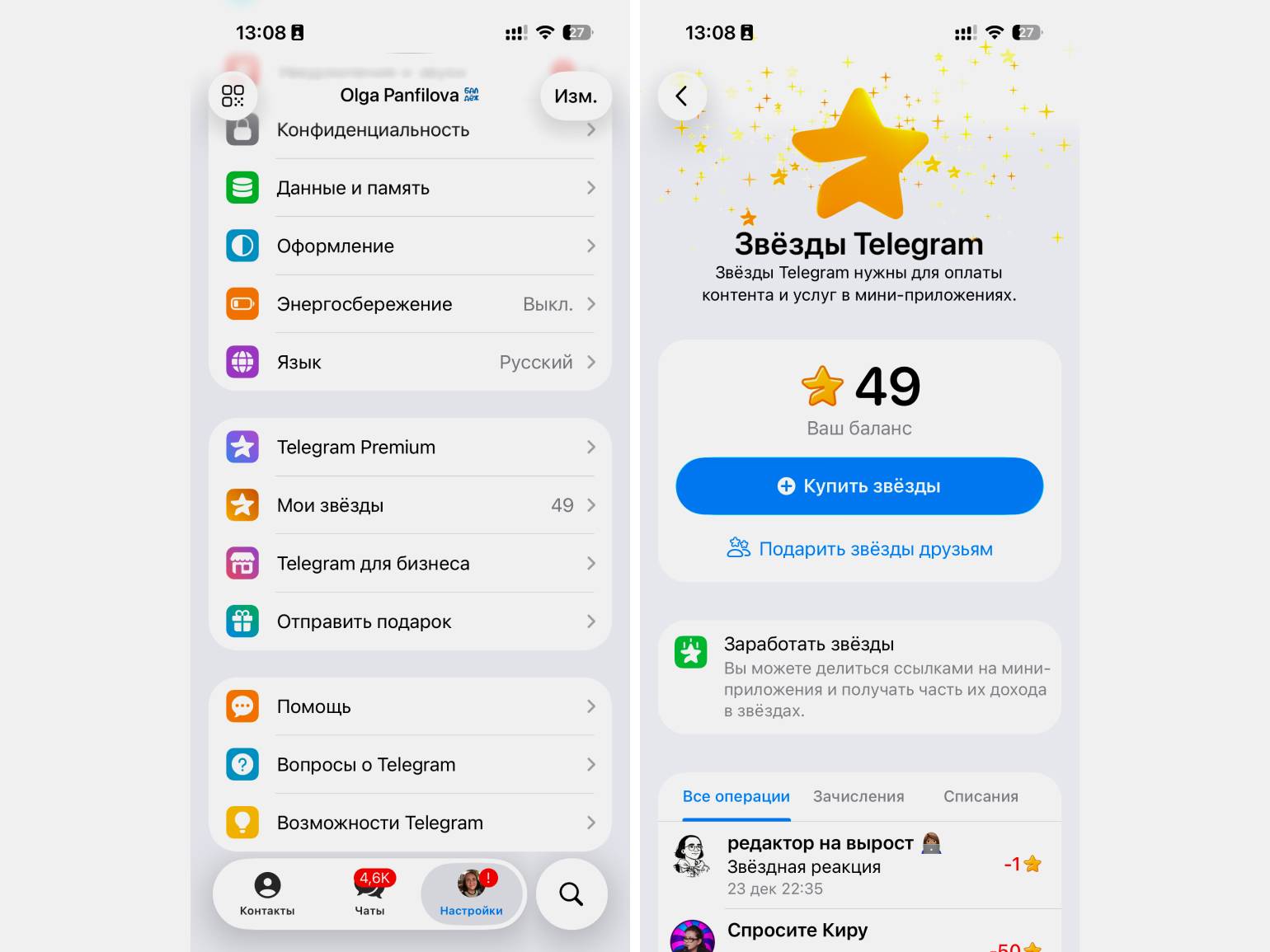Open Оформление settings
The height and width of the screenshot is (952, 1270).
click(410, 246)
